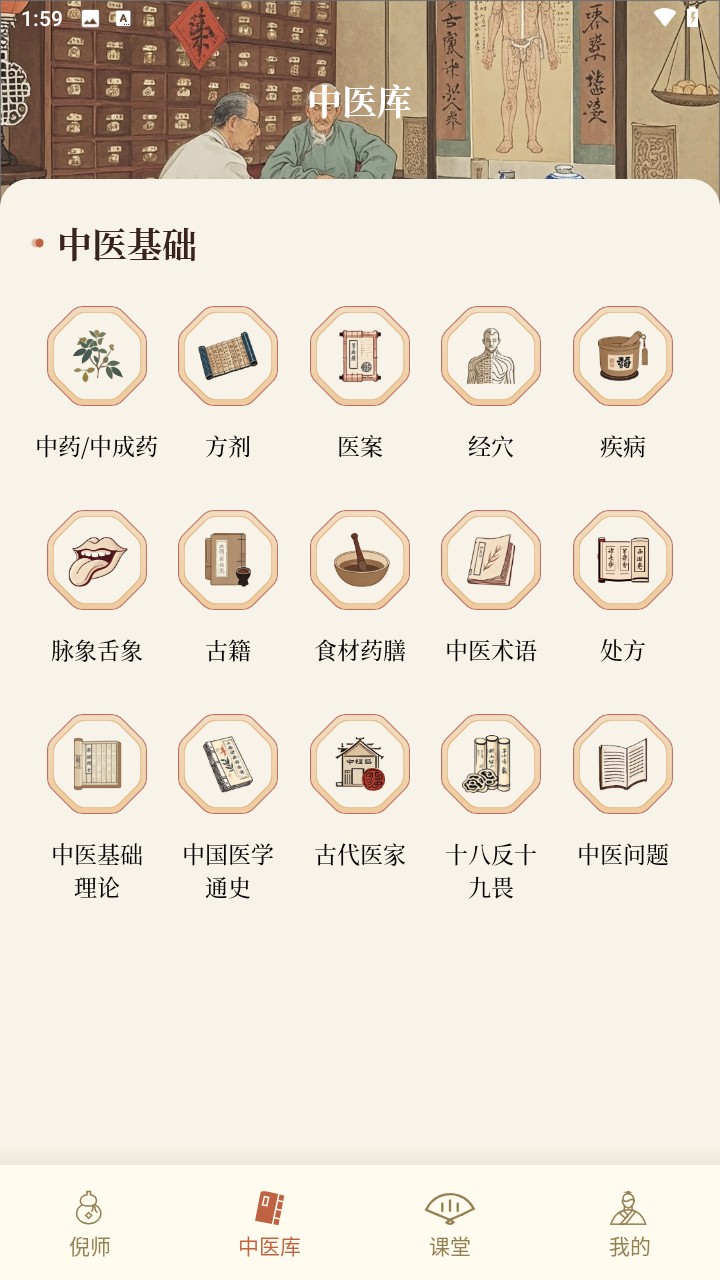Open the 处方 prescriptions section
This screenshot has height=1280, width=720.
[x=623, y=561]
